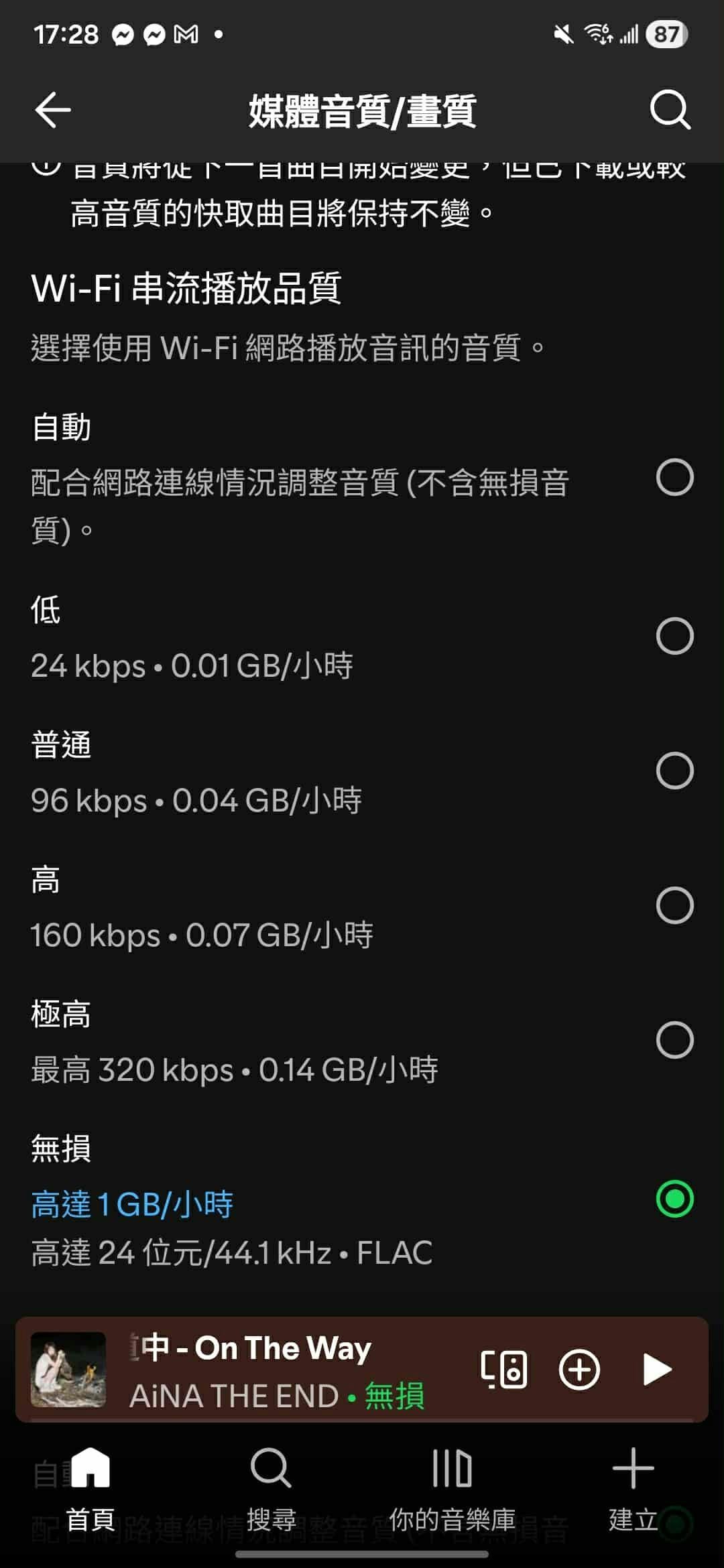The width and height of the screenshot is (724, 1568).
Task: Select 普通 96 kbps quality
Action: click(674, 771)
